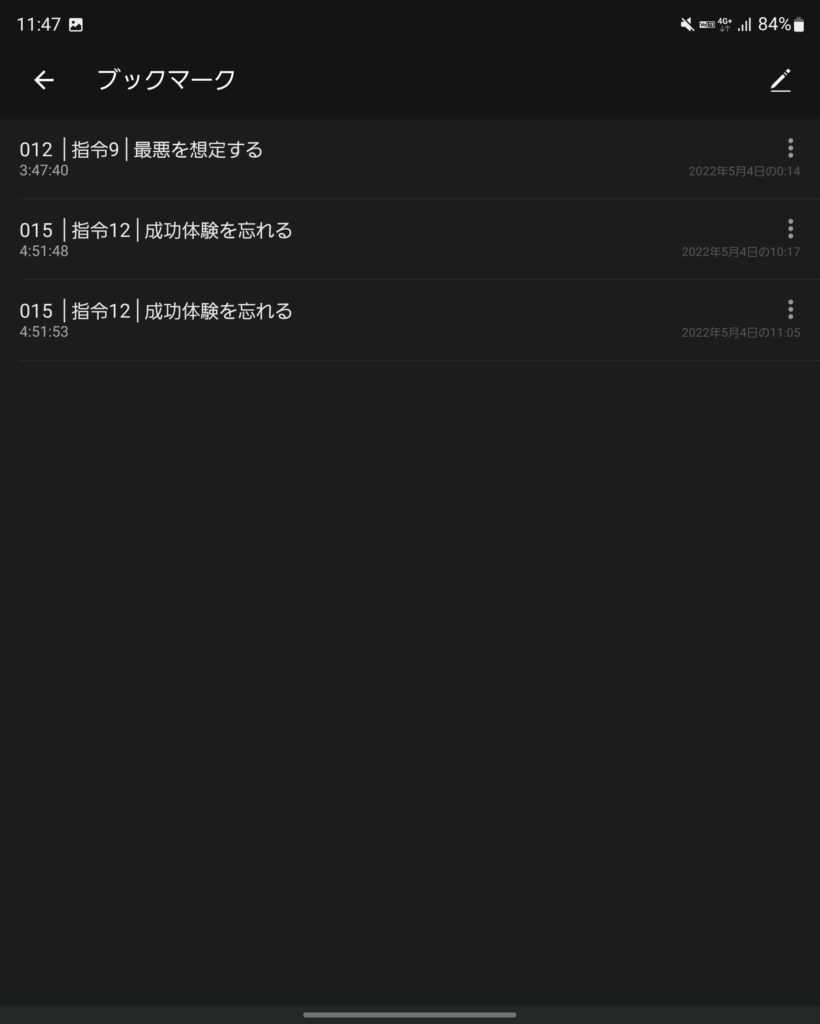Open options for the 3:47:40 bookmark
The width and height of the screenshot is (820, 1024).
(790, 148)
